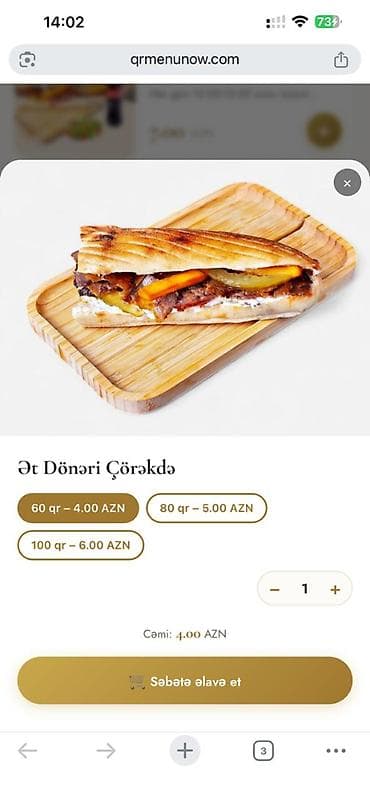The image size is (370, 799).
Task: Open the qrmenunow.com address field
Action: click(x=184, y=60)
